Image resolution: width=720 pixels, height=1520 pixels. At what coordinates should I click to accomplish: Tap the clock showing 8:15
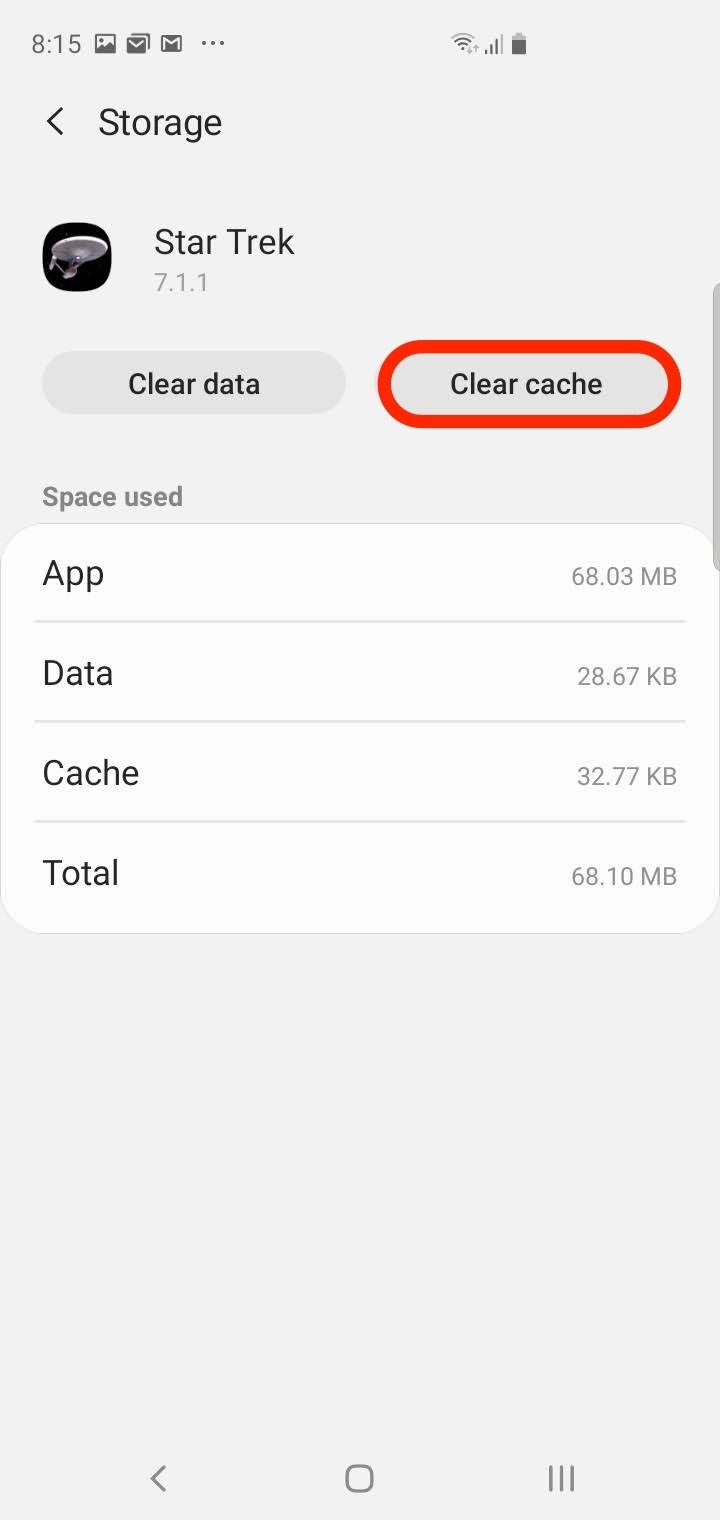click(x=54, y=43)
